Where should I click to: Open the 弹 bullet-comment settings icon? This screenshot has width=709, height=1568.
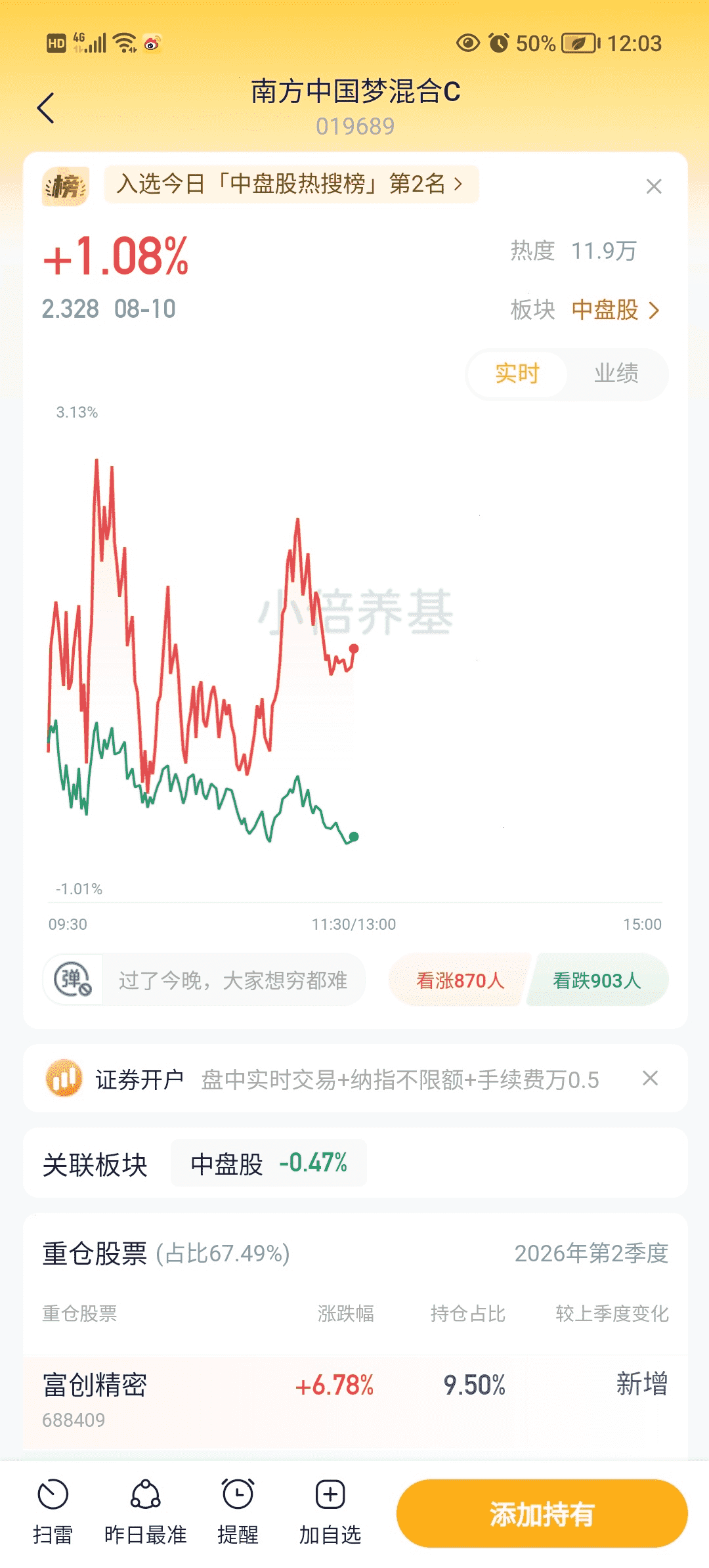coord(73,980)
